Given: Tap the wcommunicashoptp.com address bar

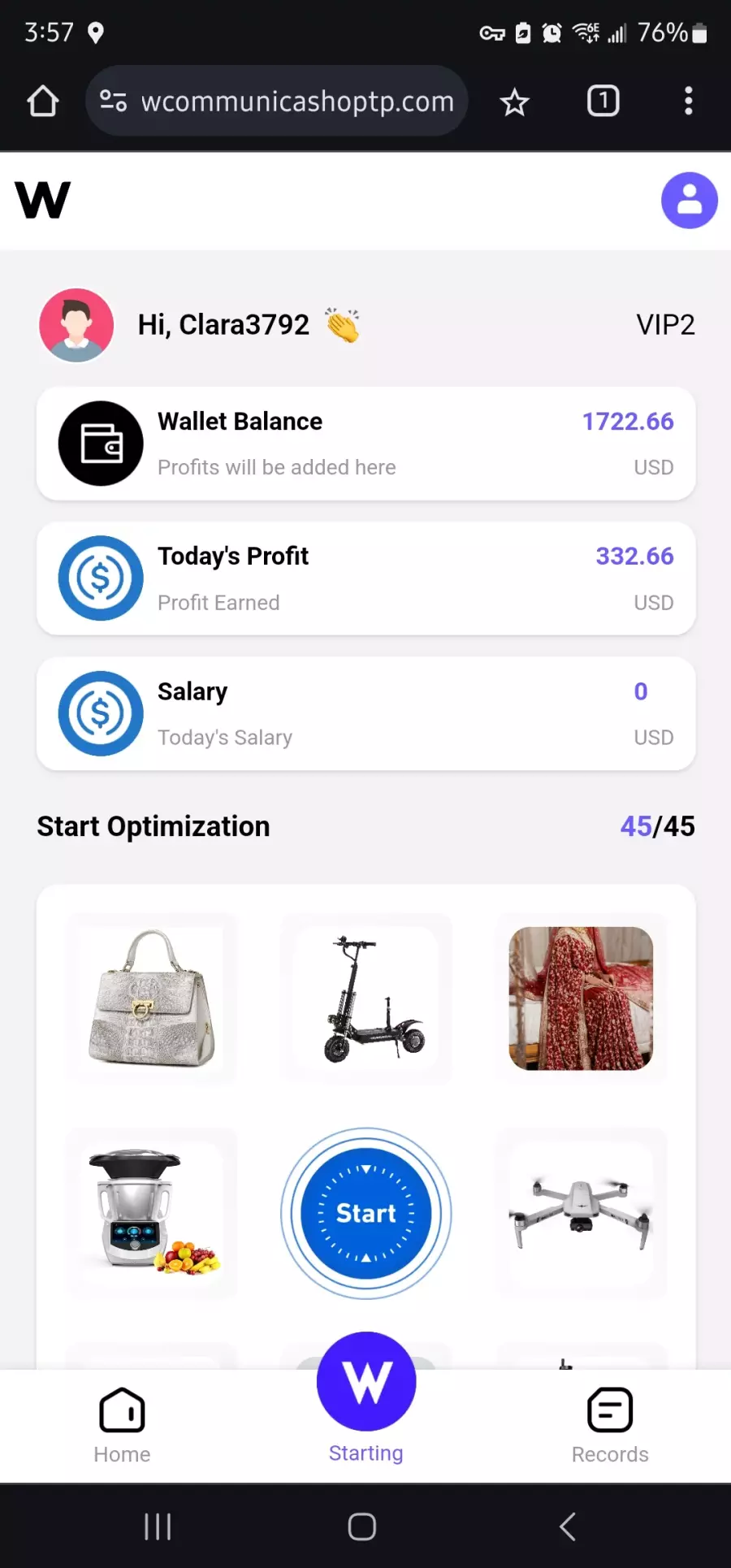Looking at the screenshot, I should pyautogui.click(x=276, y=102).
